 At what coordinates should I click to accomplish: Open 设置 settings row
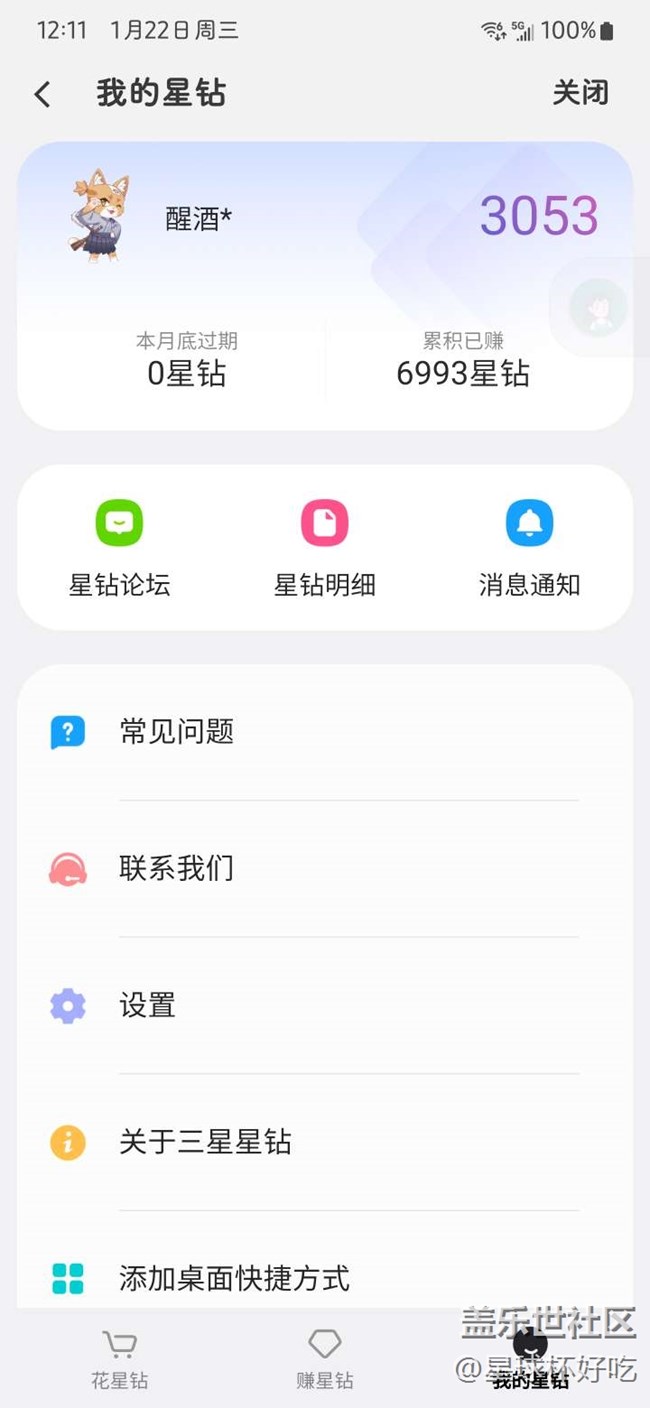pos(325,1005)
